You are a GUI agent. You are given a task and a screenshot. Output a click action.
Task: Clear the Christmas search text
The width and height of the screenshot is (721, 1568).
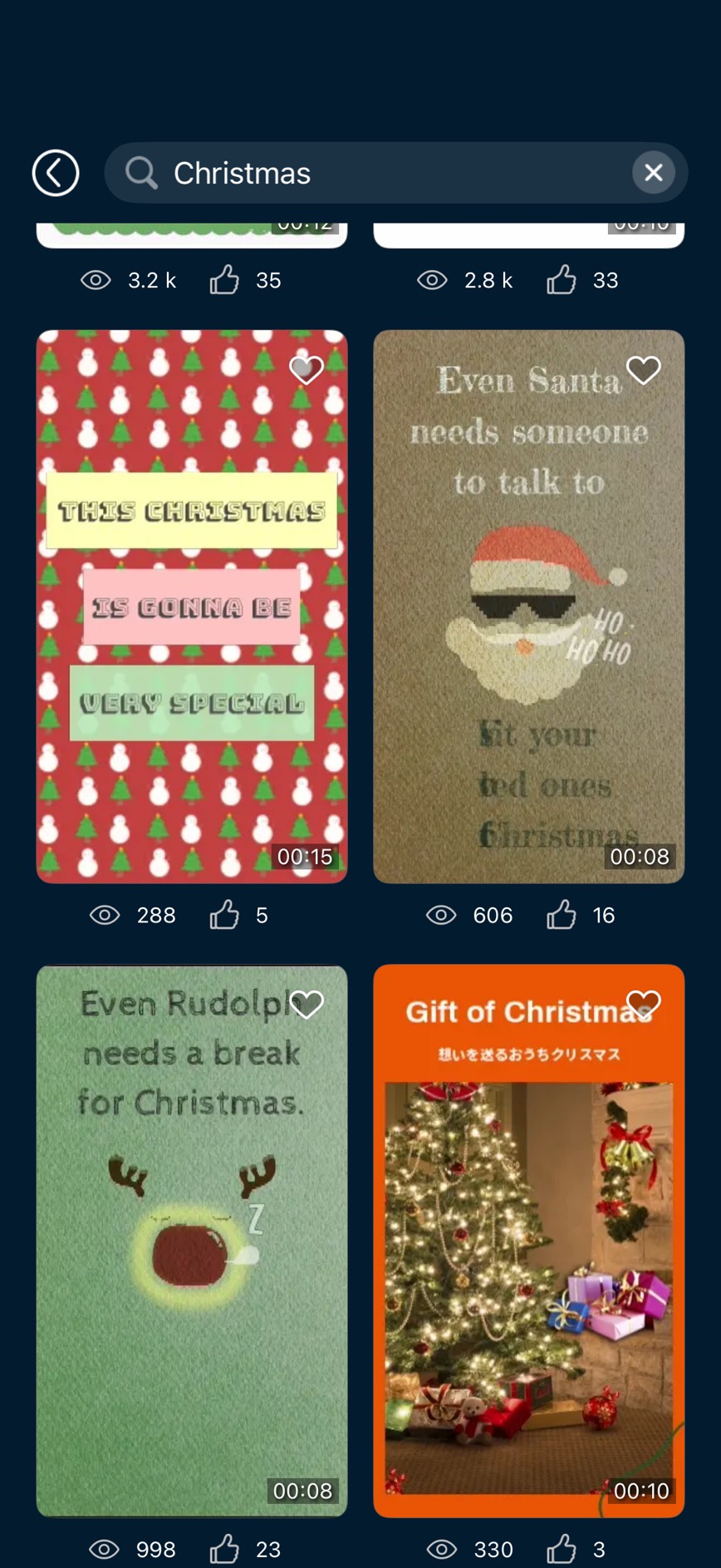point(654,173)
